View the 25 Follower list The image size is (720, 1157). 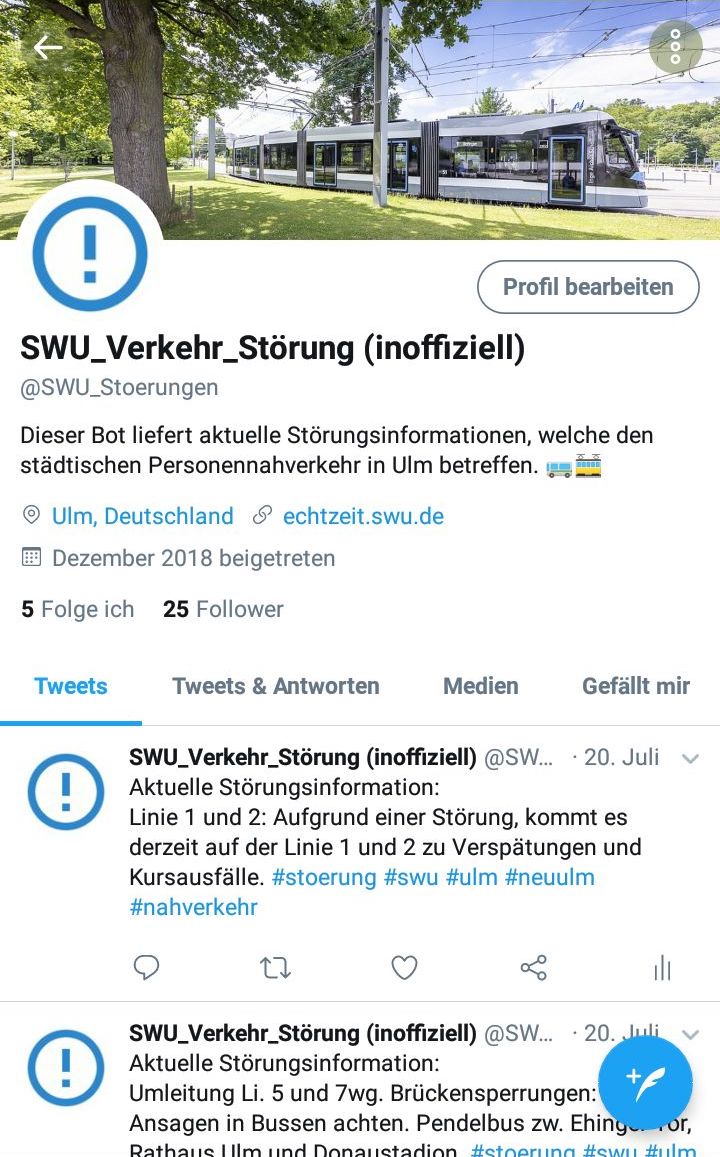220,609
